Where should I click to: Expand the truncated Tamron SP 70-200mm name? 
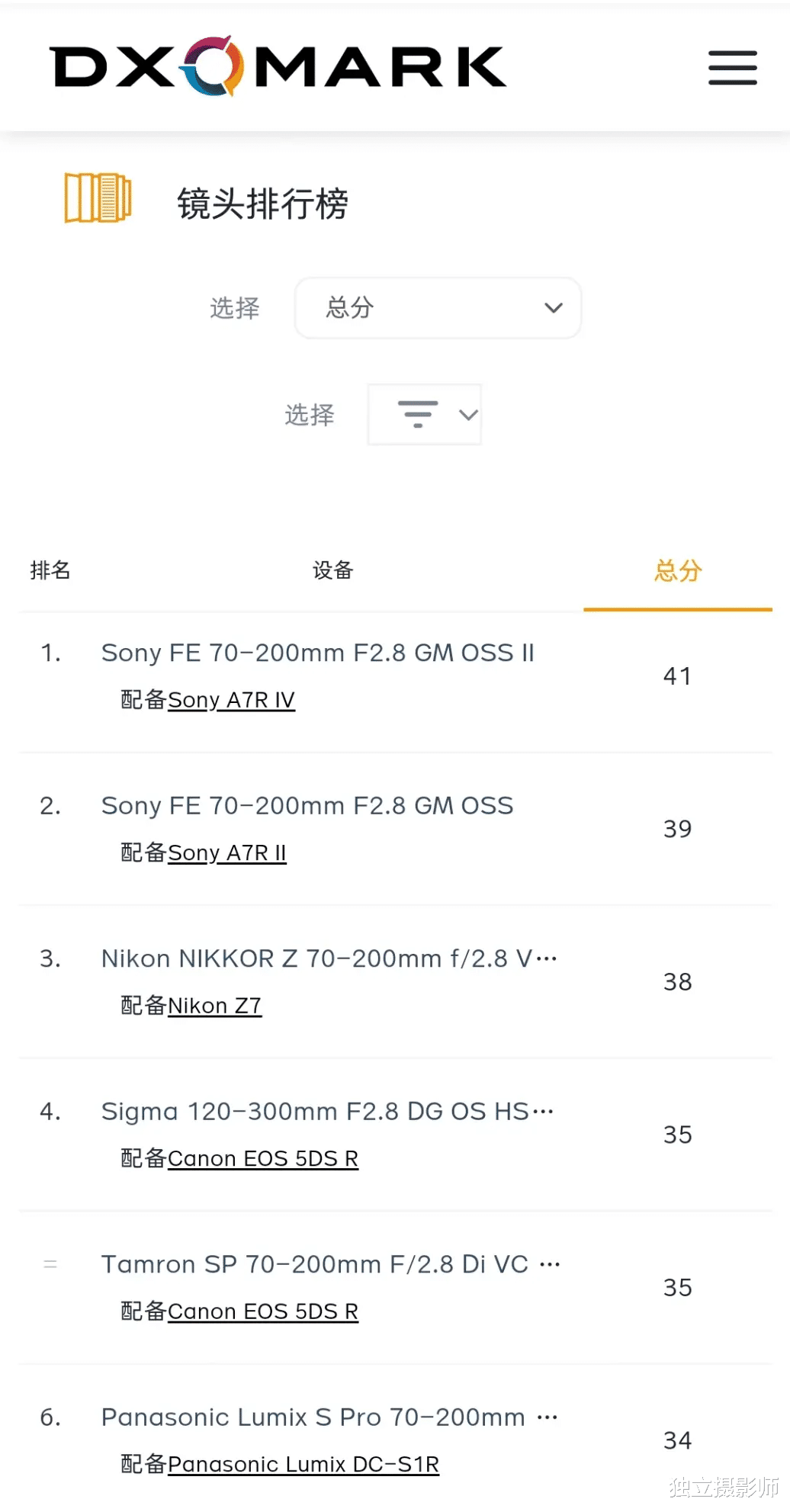[551, 1263]
